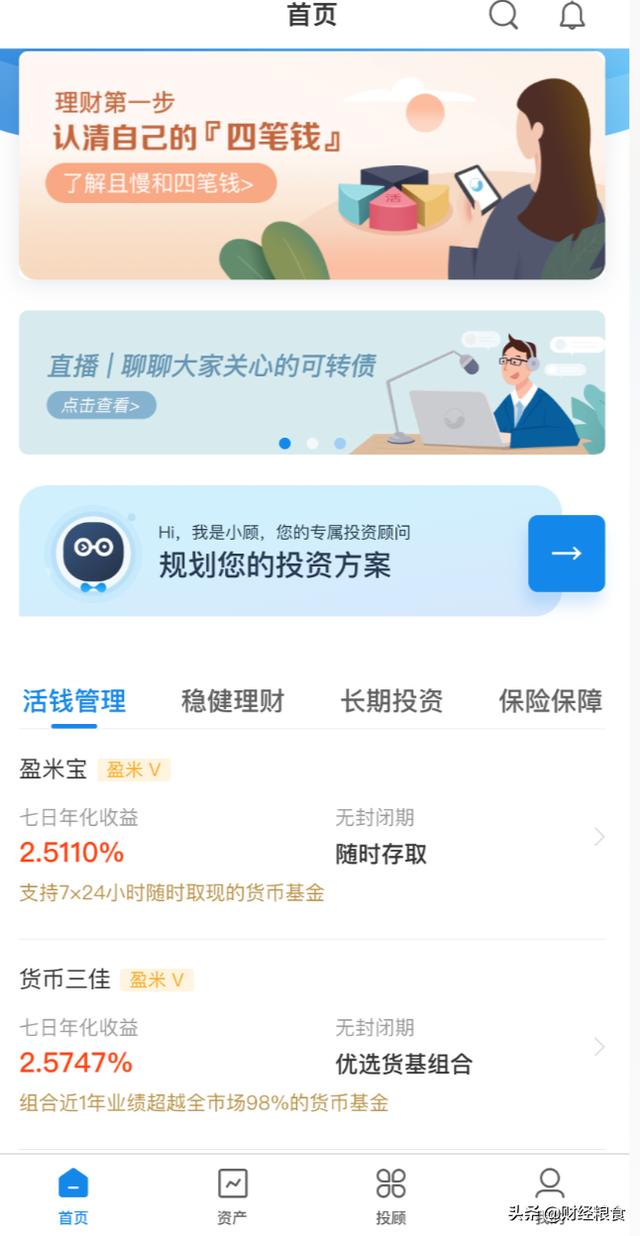Go to the 首页 bottom tab
Viewport: 640px width, 1236px height.
[x=73, y=1195]
